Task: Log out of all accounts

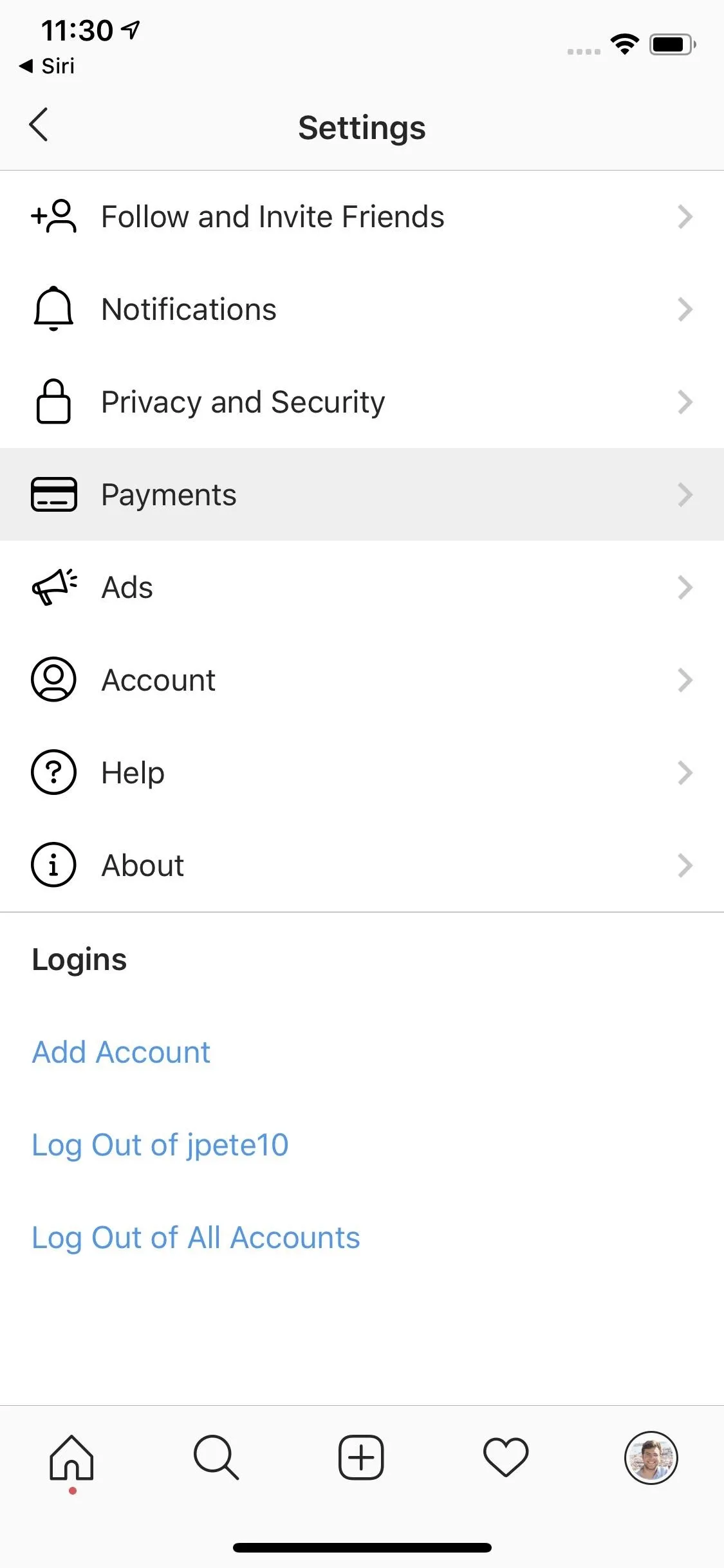Action: coord(196,1238)
